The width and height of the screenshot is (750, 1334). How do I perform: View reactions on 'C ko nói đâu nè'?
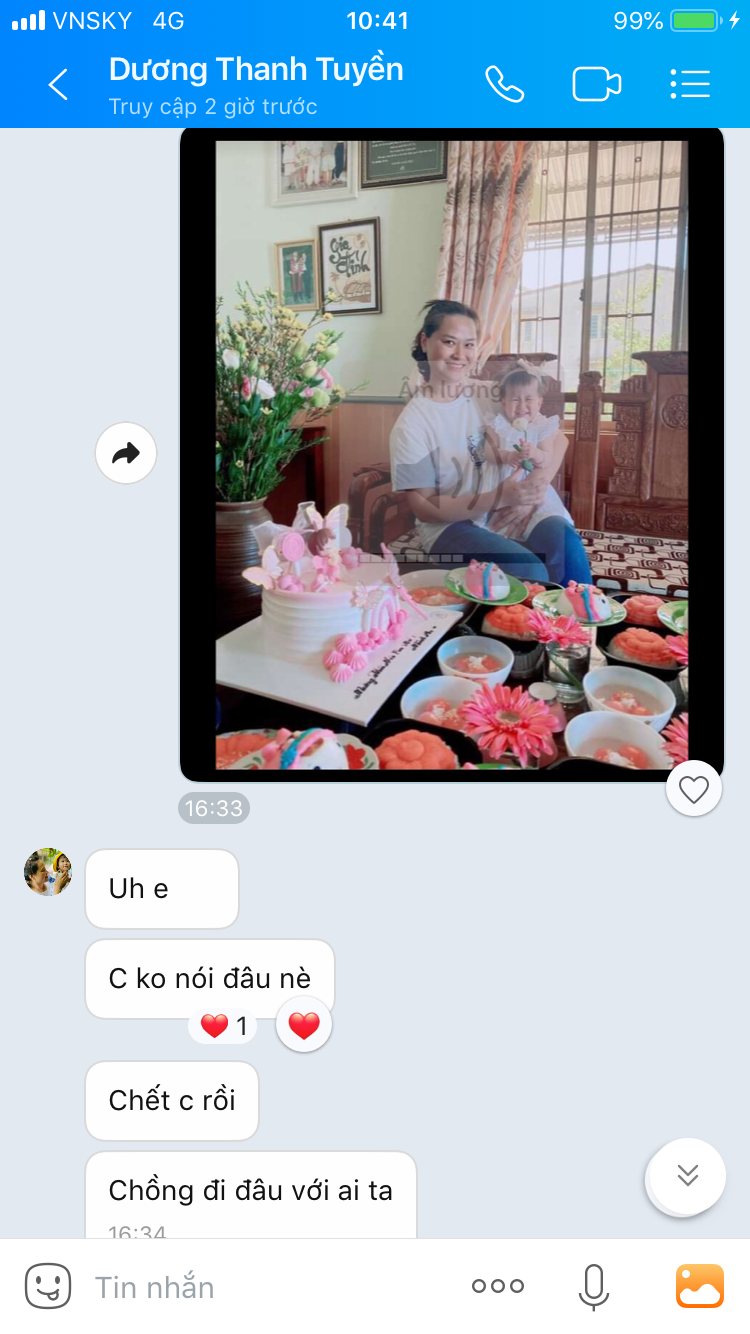tap(224, 1026)
